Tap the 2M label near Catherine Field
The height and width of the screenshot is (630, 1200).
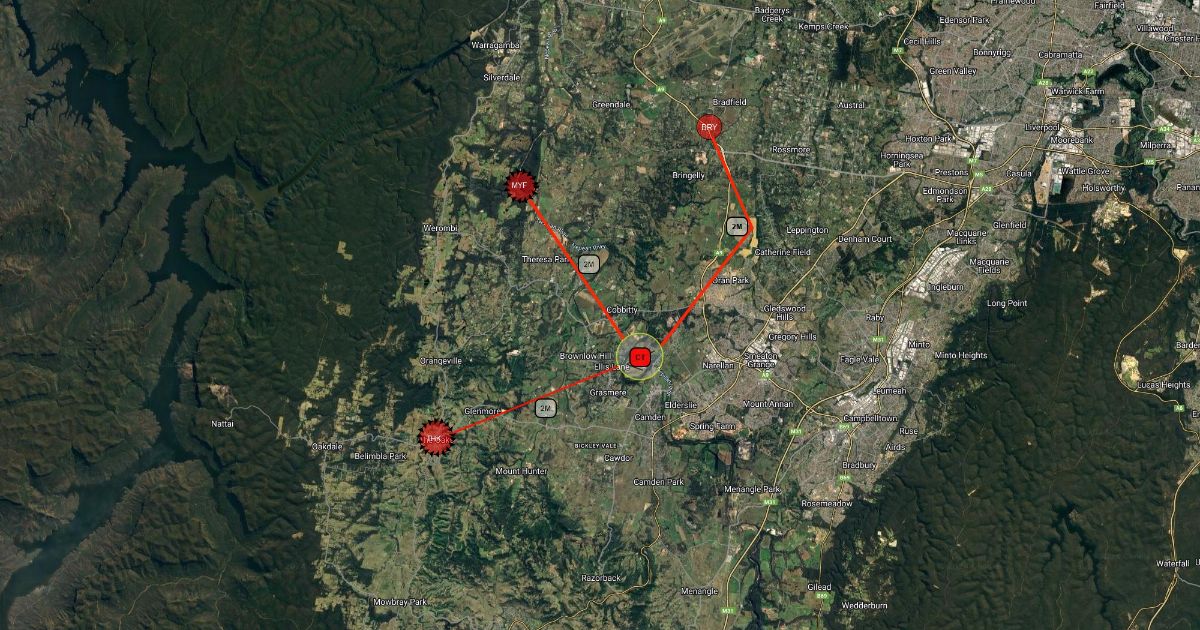pyautogui.click(x=737, y=226)
